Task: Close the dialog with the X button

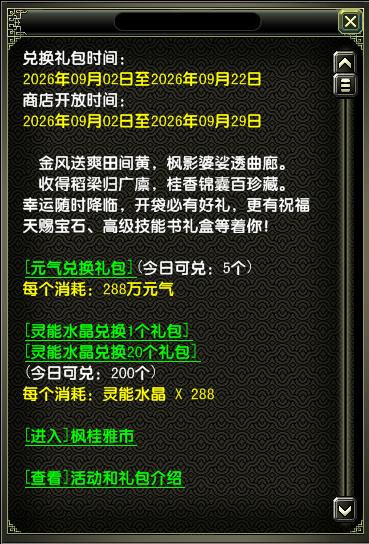Action: click(x=350, y=22)
